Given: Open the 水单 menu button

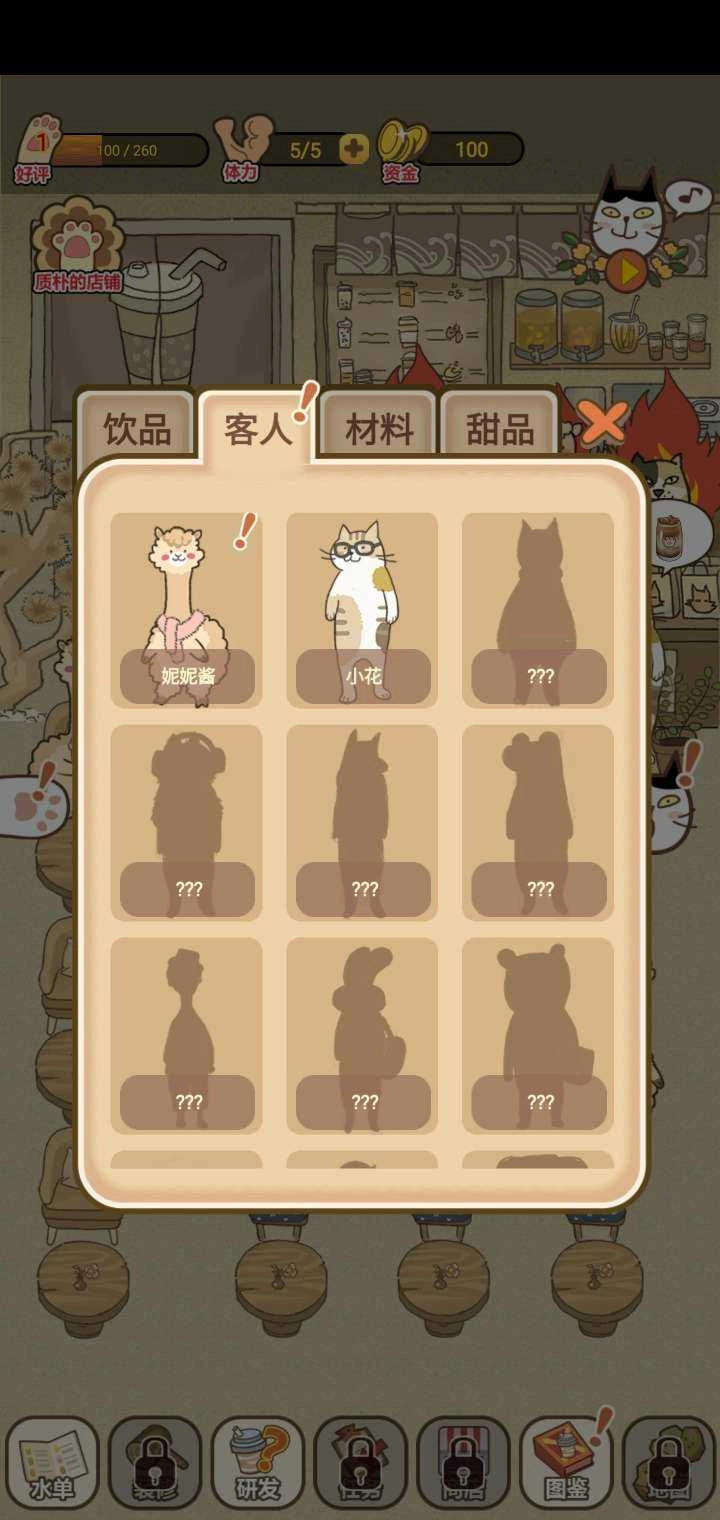Looking at the screenshot, I should (x=52, y=1462).
